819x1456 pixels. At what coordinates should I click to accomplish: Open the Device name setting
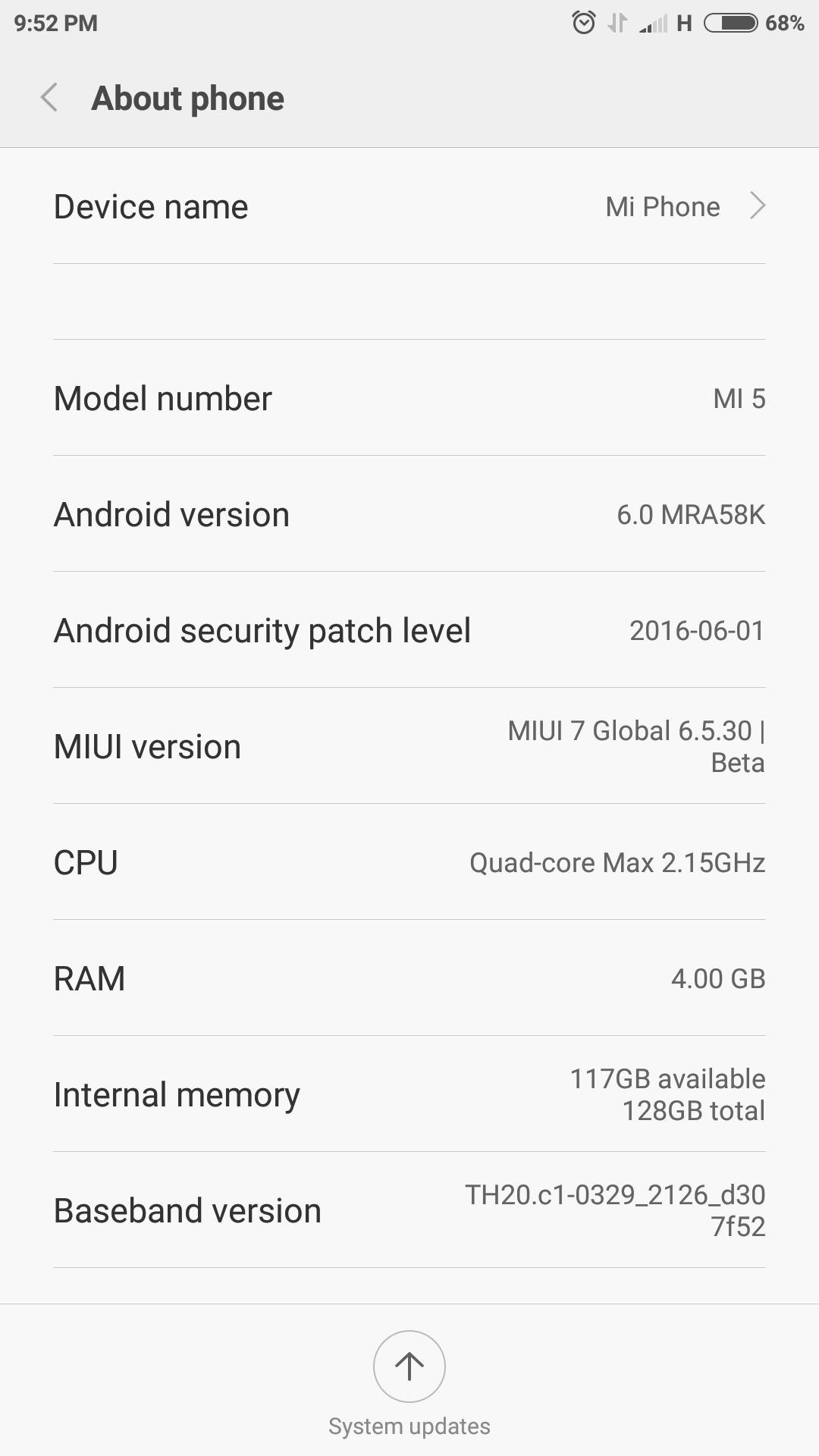click(x=409, y=206)
